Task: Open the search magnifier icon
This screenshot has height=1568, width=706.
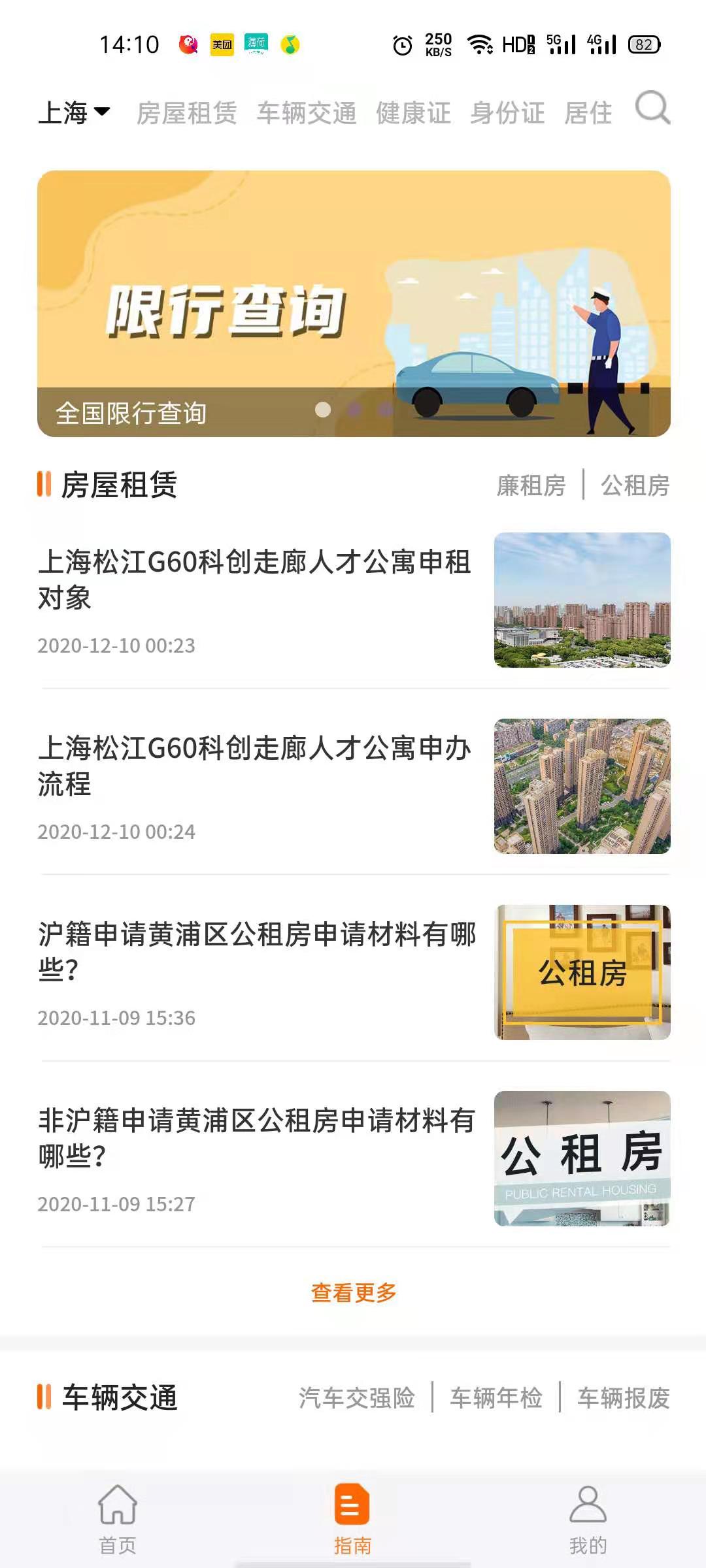Action: pyautogui.click(x=652, y=108)
